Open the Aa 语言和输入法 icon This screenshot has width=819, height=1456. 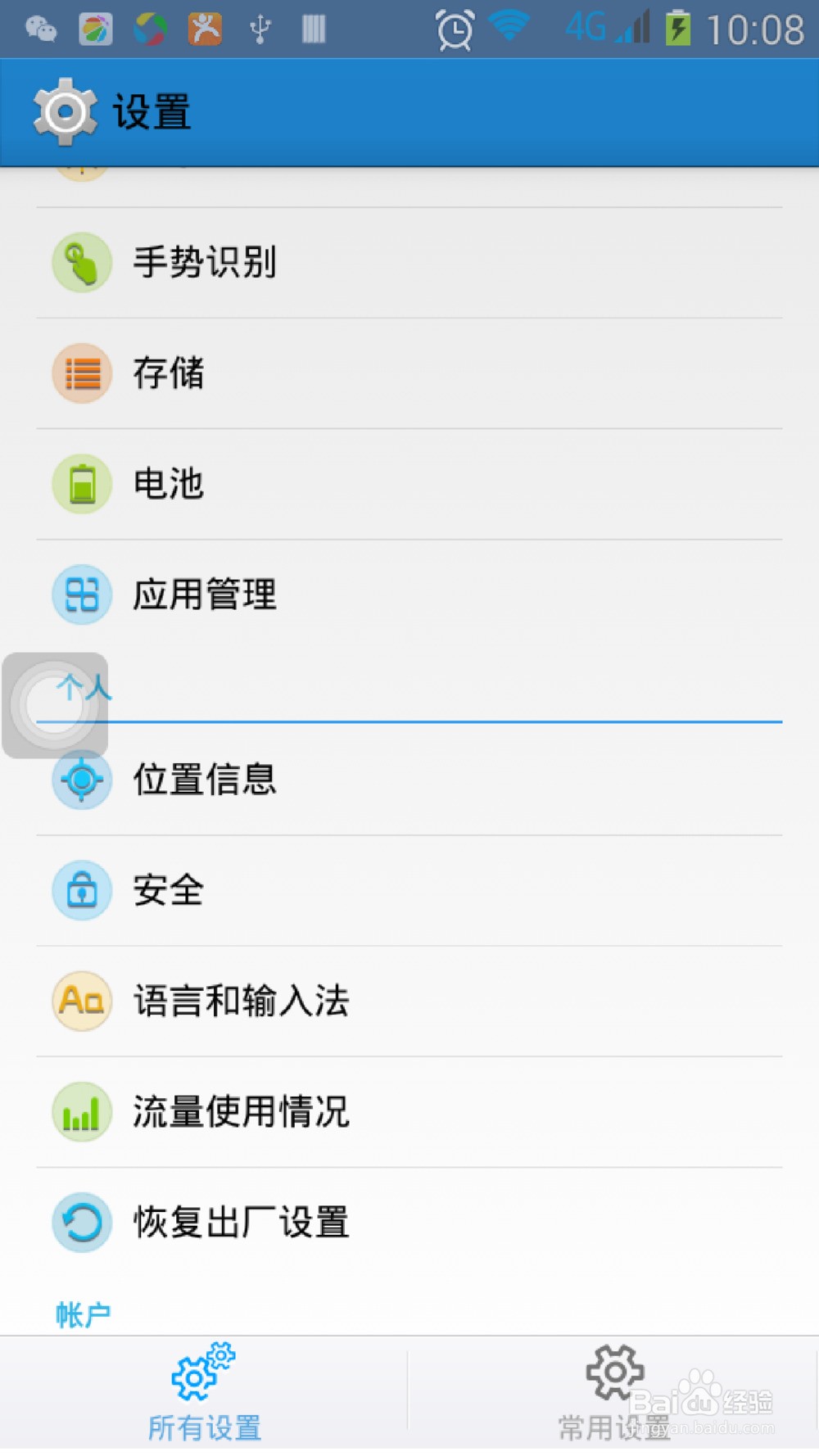pos(81,1002)
